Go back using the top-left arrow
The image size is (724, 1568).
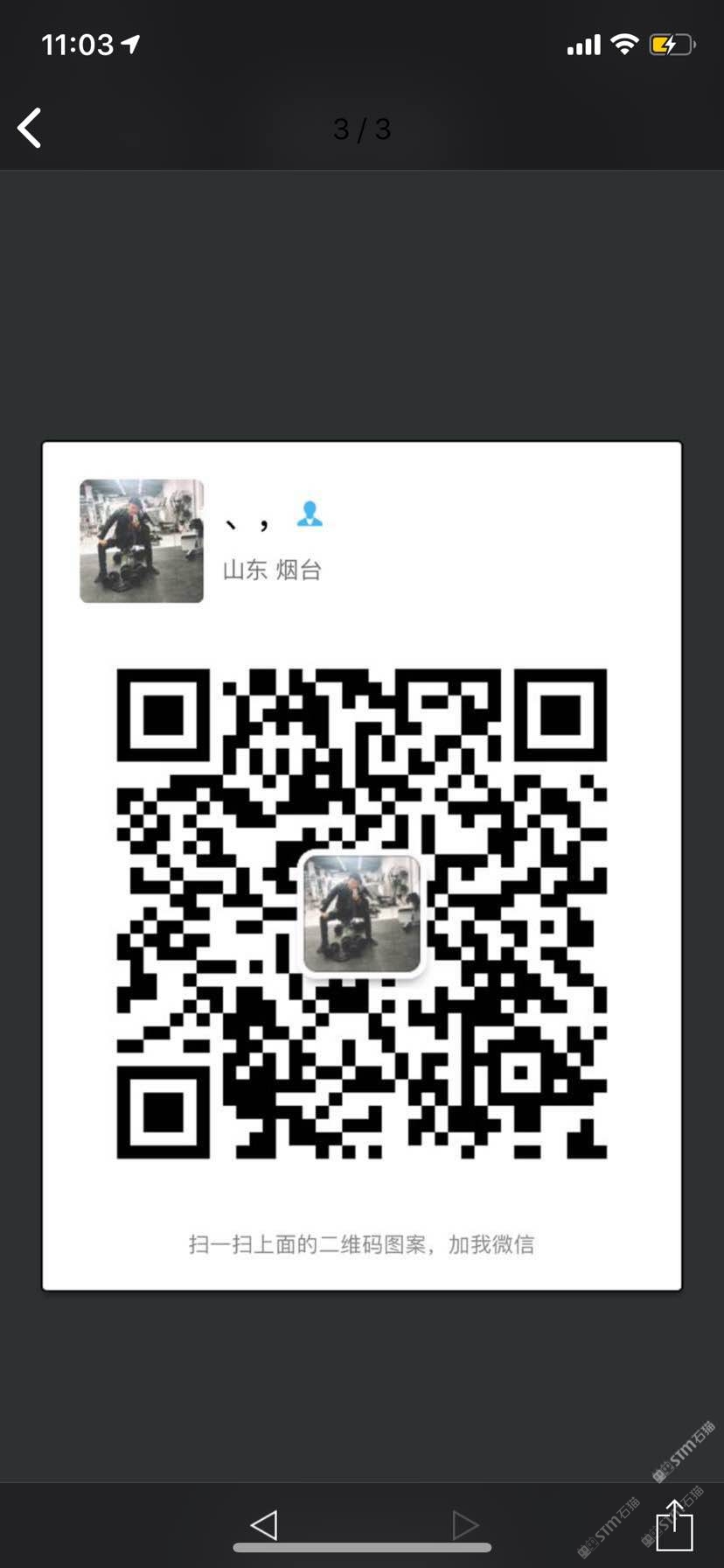point(30,128)
